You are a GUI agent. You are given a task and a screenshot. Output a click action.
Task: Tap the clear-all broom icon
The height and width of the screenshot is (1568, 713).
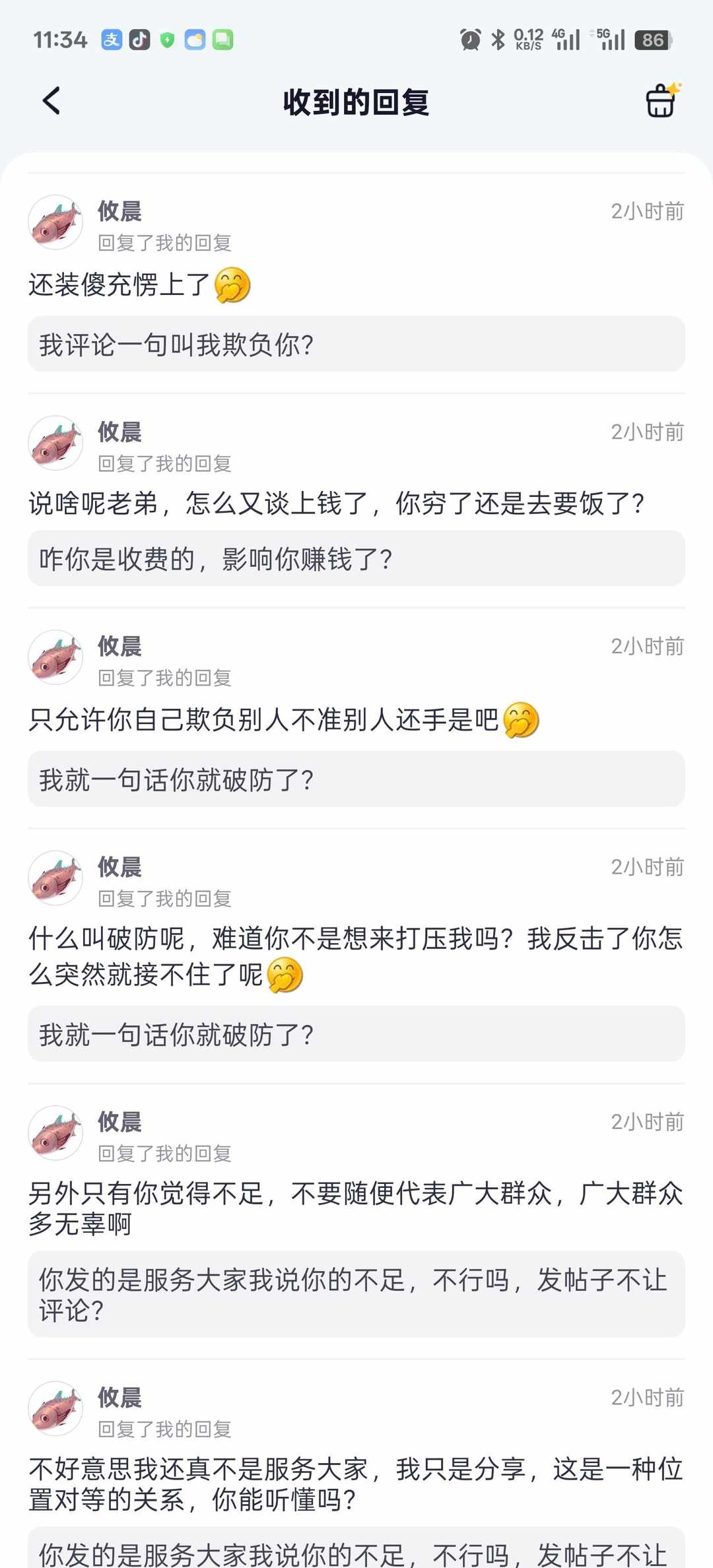click(x=662, y=101)
